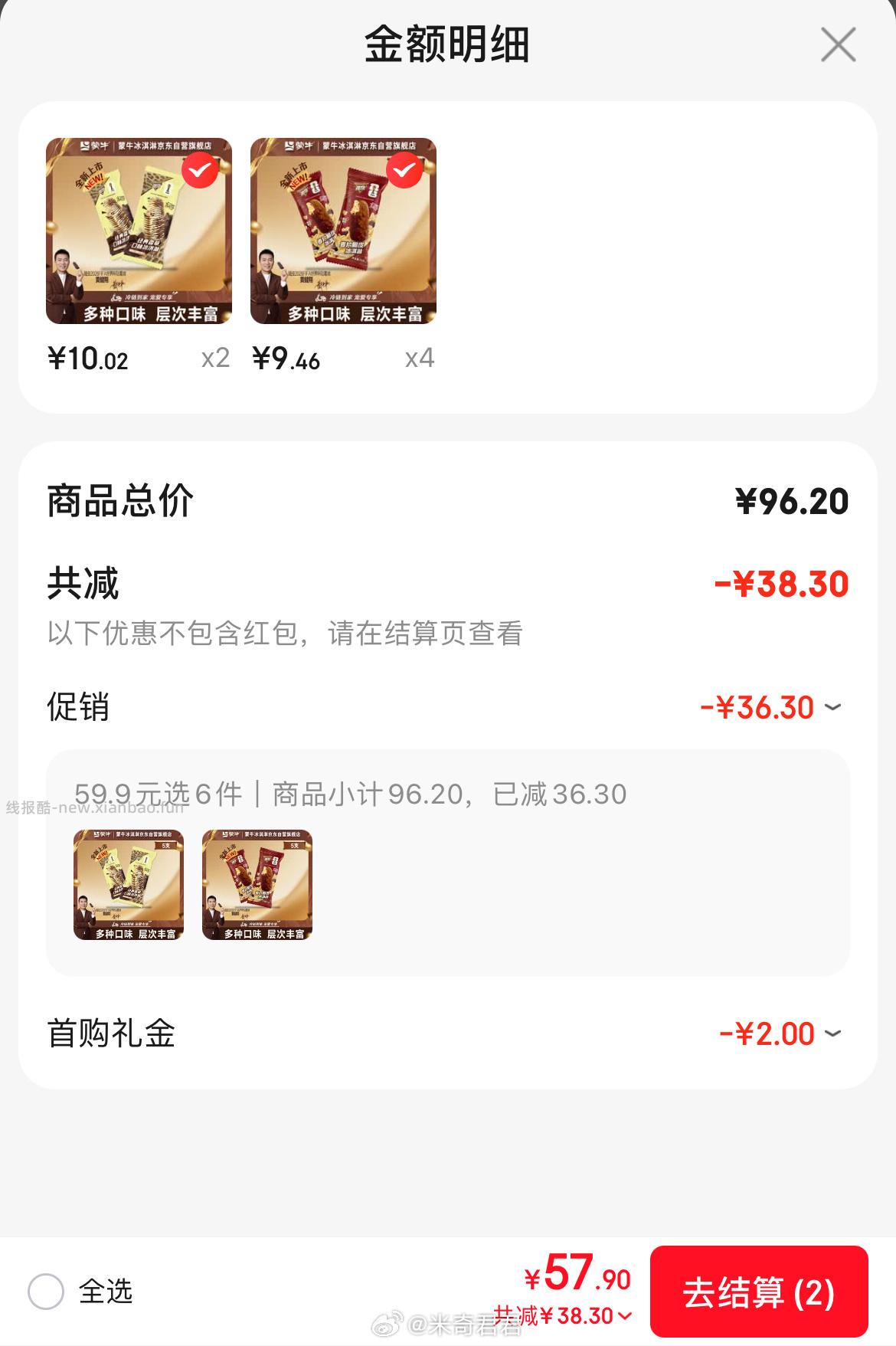View second 5支 bundle in promotion section
Viewport: 896px width, 1346px height.
tap(256, 886)
